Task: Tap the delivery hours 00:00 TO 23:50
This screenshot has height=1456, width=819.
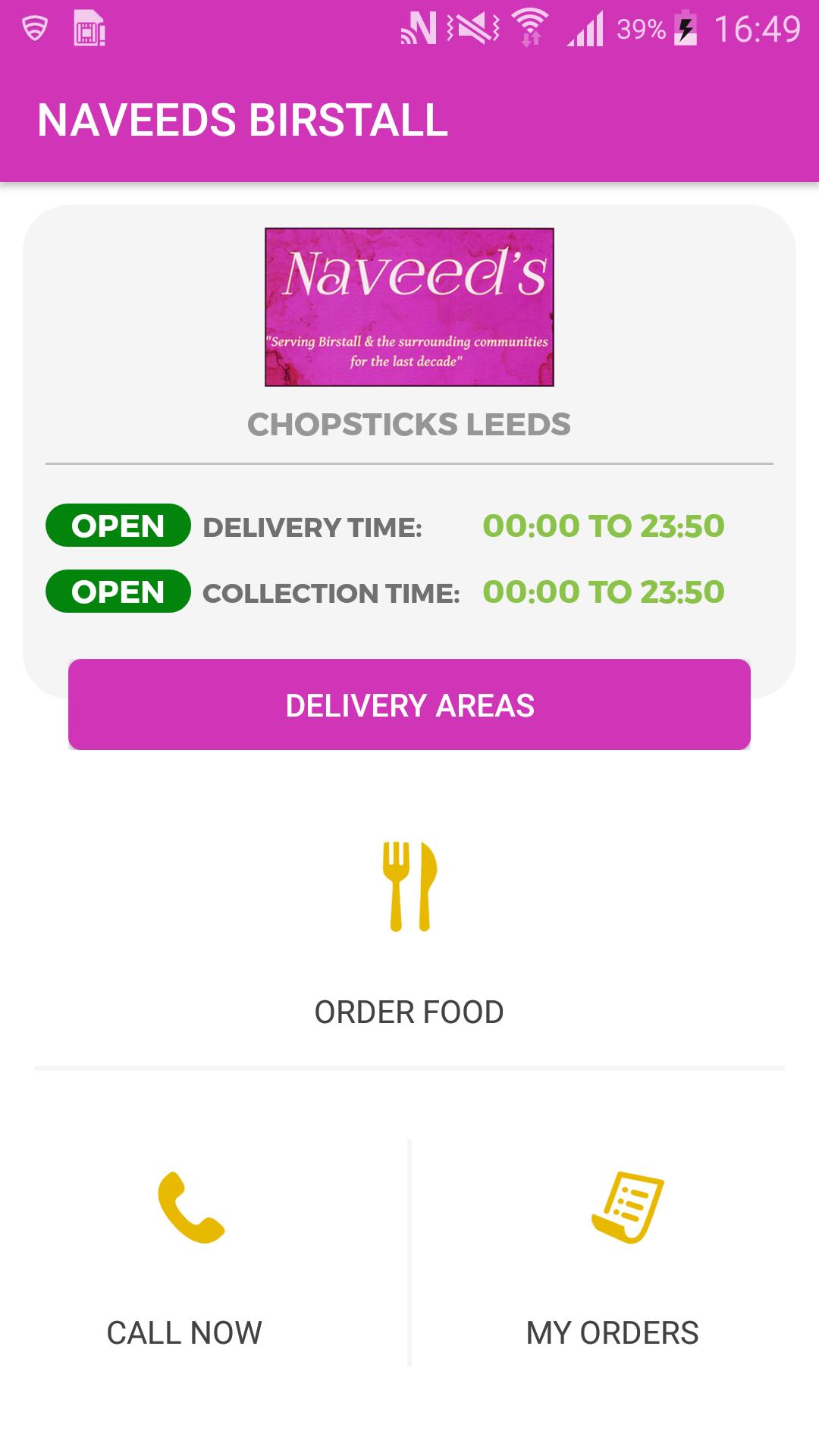Action: coord(603,526)
